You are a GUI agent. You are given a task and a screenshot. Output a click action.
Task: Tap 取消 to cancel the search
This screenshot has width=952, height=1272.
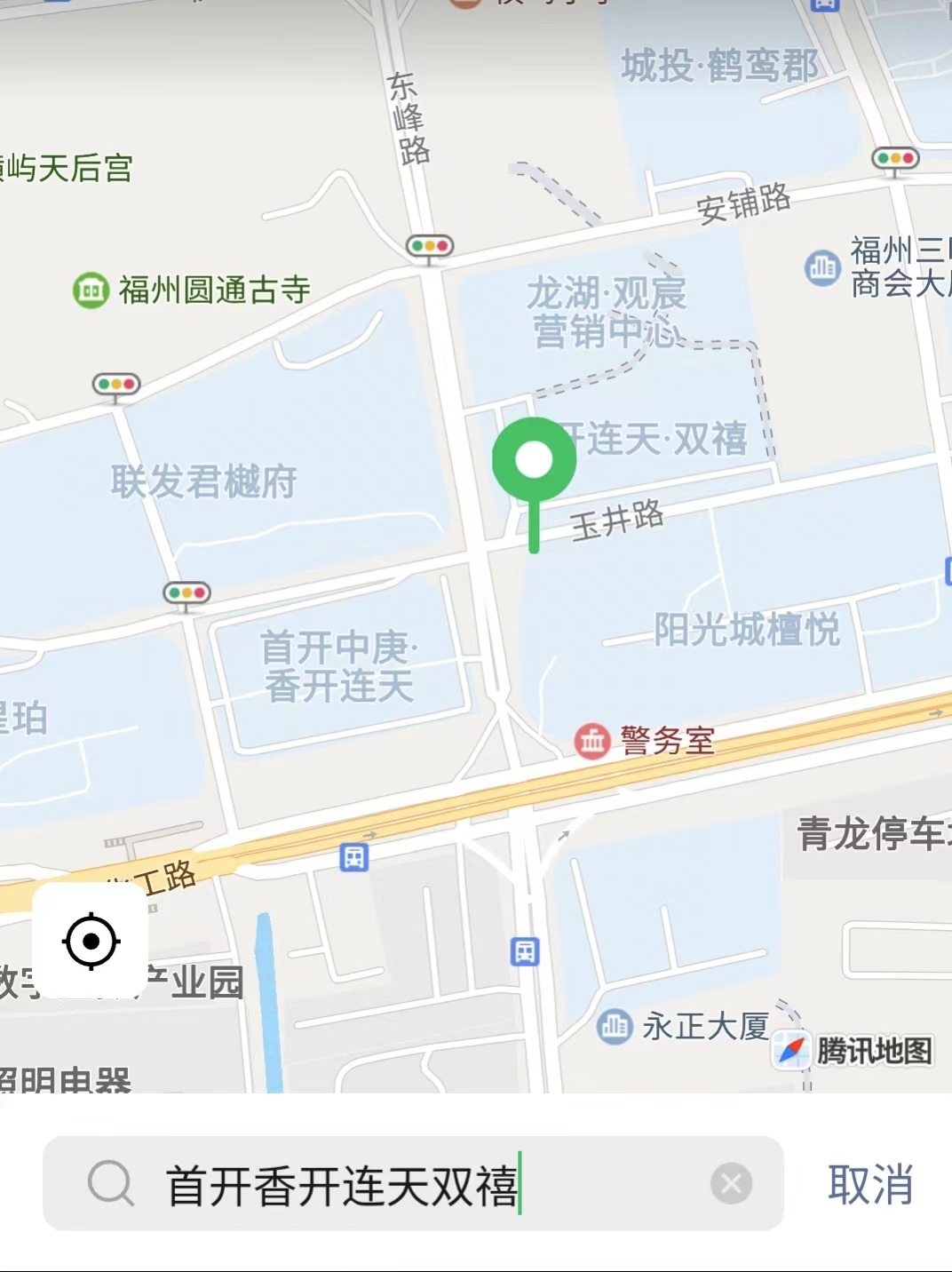click(x=869, y=1184)
